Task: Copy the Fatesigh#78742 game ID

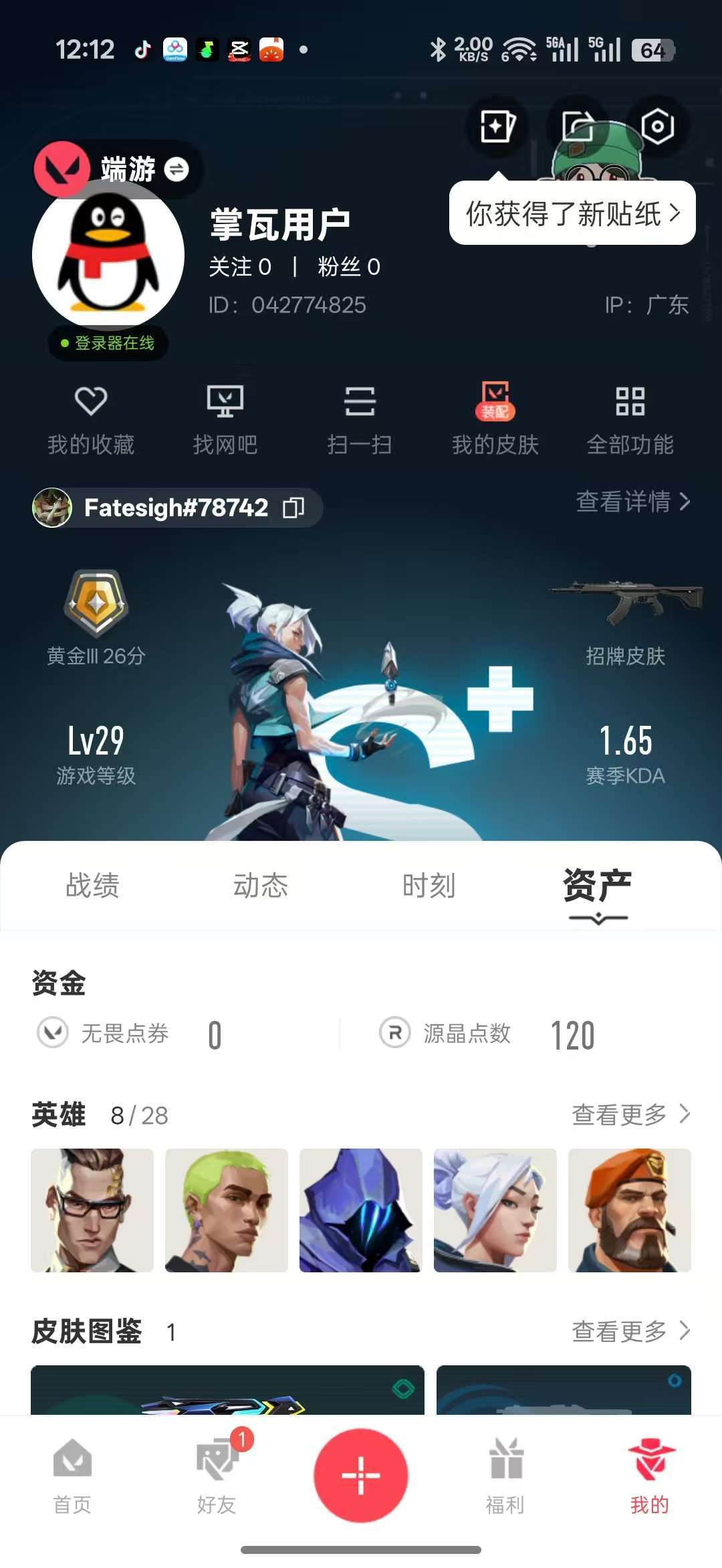Action: 293,508
